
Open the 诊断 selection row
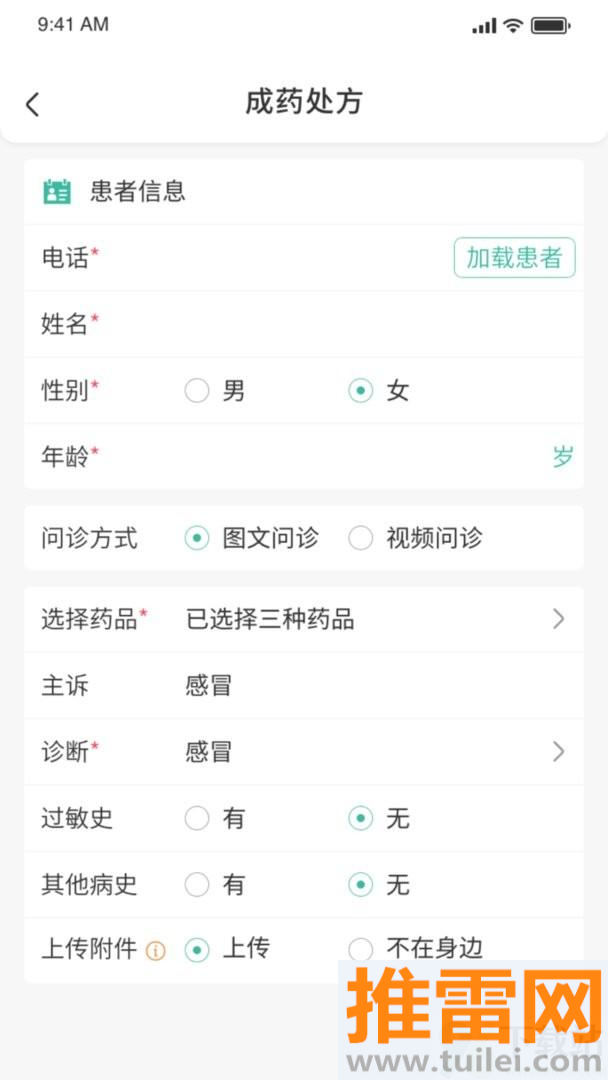[x=304, y=751]
